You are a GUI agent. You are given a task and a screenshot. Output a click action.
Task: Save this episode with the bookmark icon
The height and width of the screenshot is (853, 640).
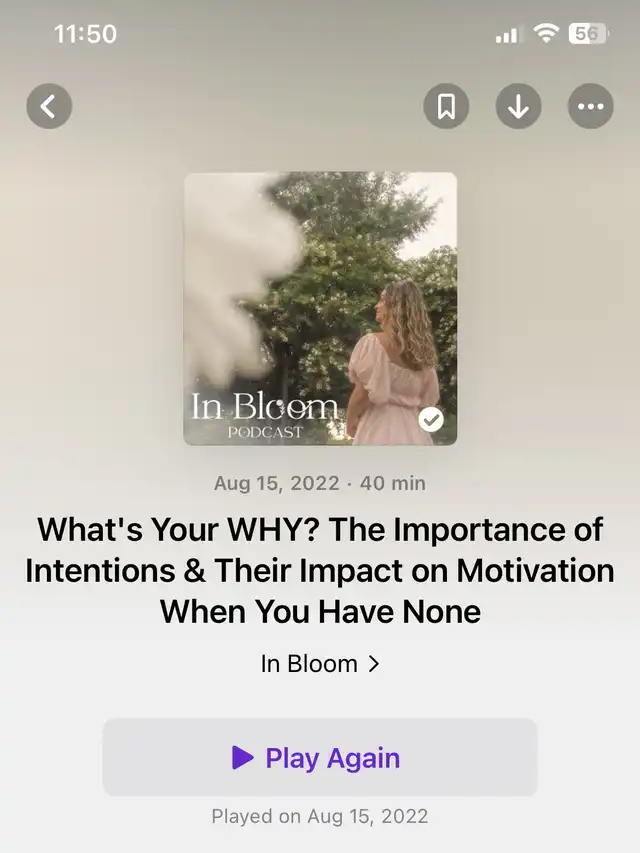tap(446, 106)
